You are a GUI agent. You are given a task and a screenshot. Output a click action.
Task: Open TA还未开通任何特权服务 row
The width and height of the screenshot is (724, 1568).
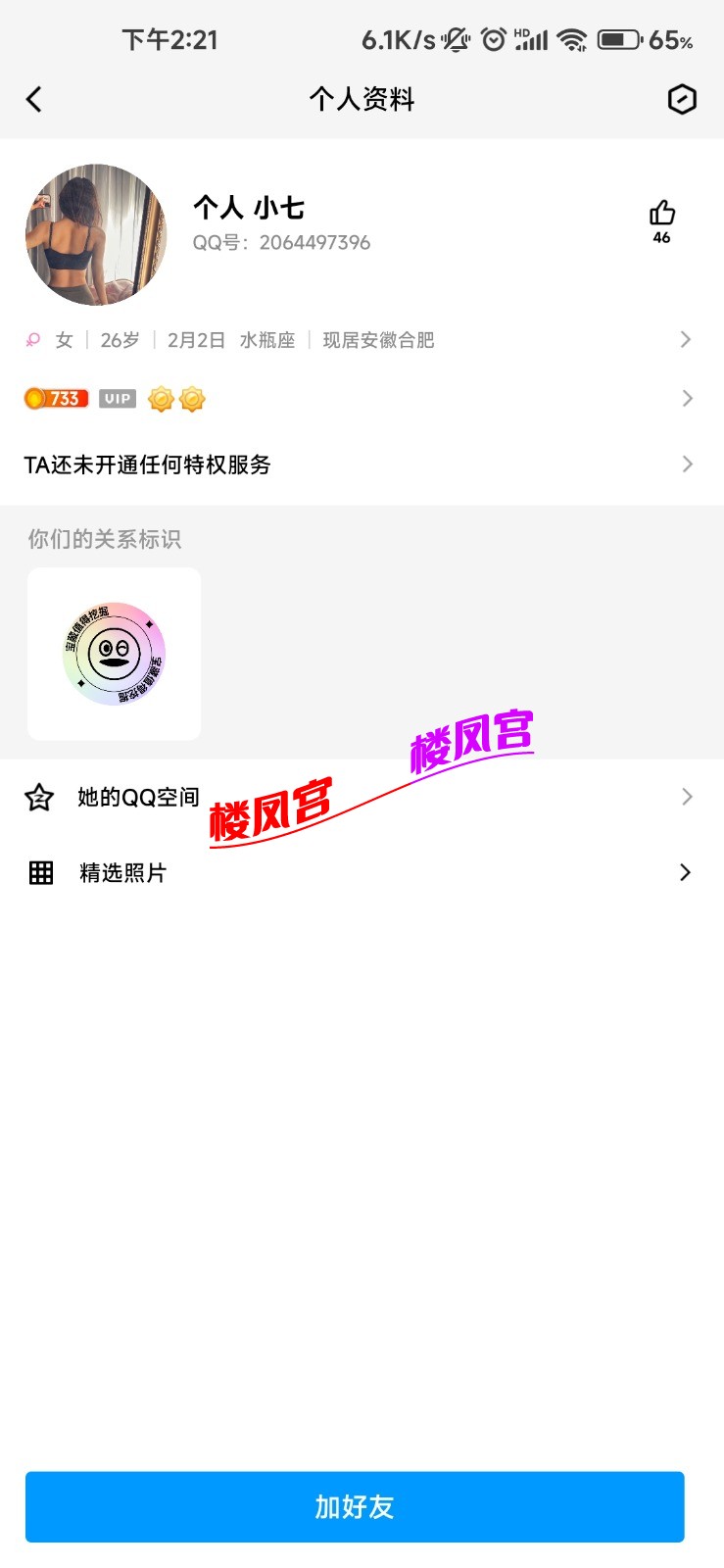tap(358, 465)
